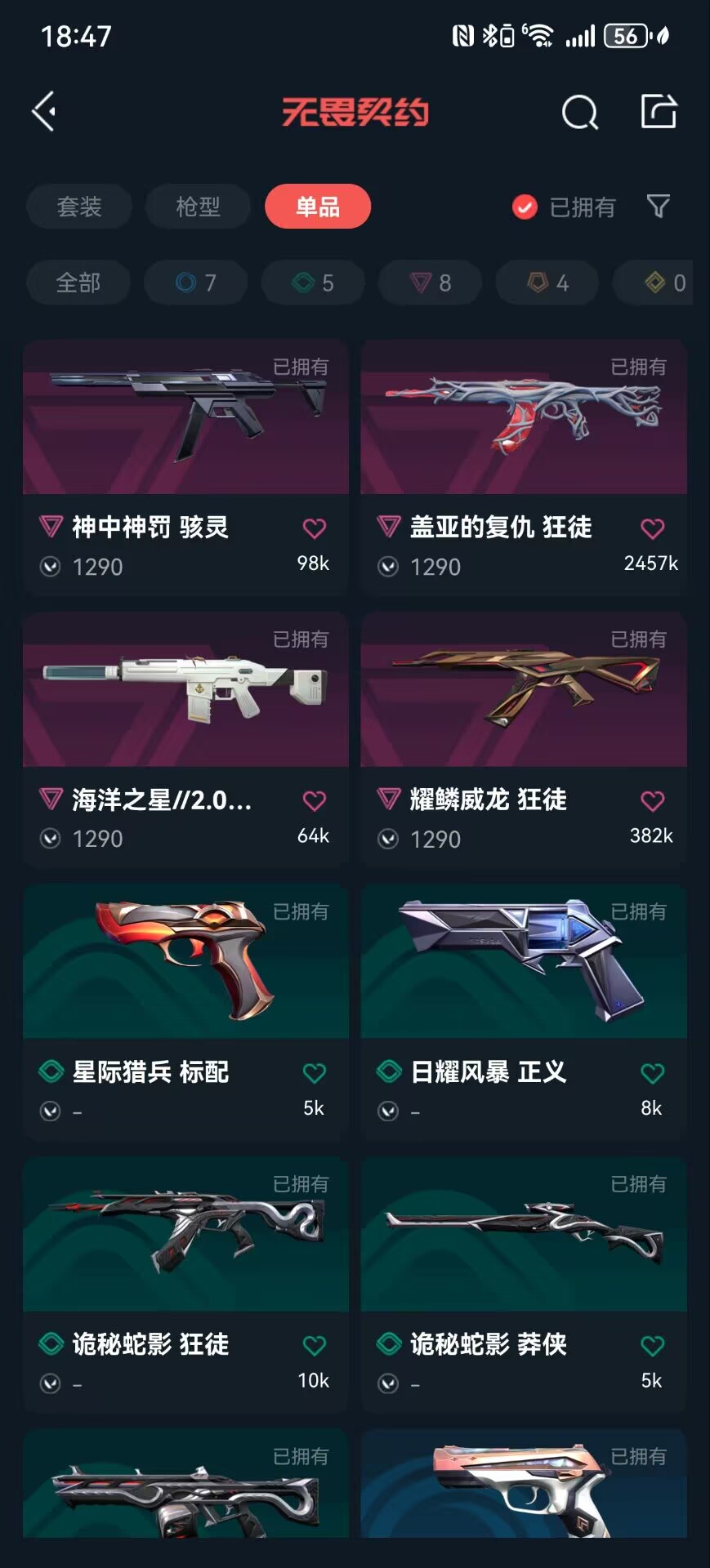Uncheck the 已拥有 checkbox

525,207
